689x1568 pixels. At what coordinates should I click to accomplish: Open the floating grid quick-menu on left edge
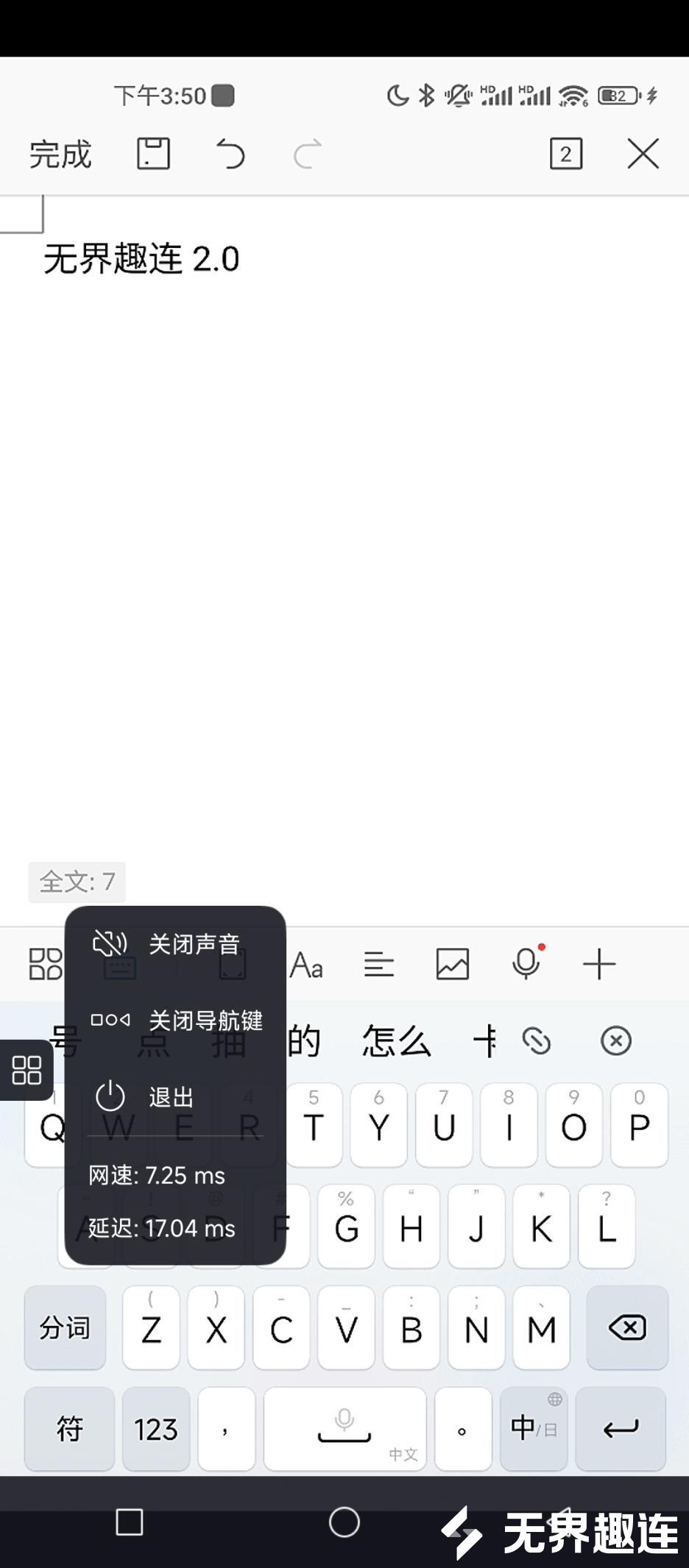27,1071
